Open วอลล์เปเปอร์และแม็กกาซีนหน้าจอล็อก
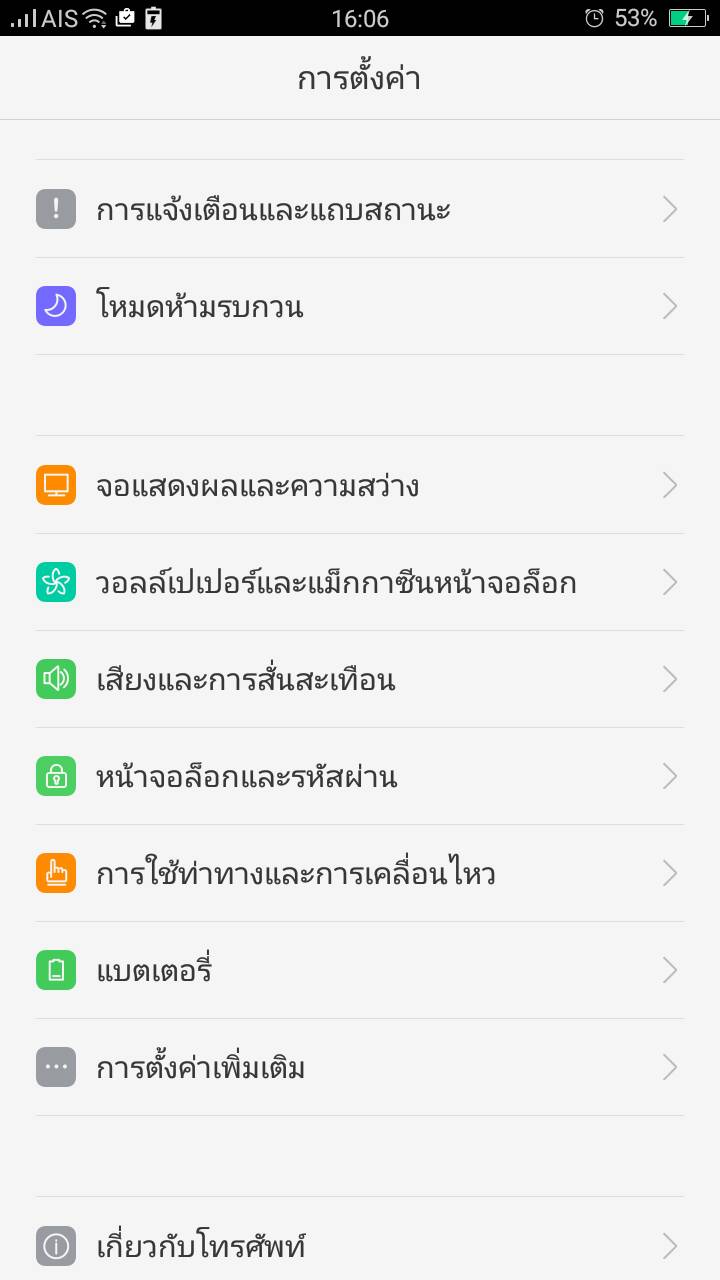Screen dimensions: 720x1280 click(x=336, y=583)
